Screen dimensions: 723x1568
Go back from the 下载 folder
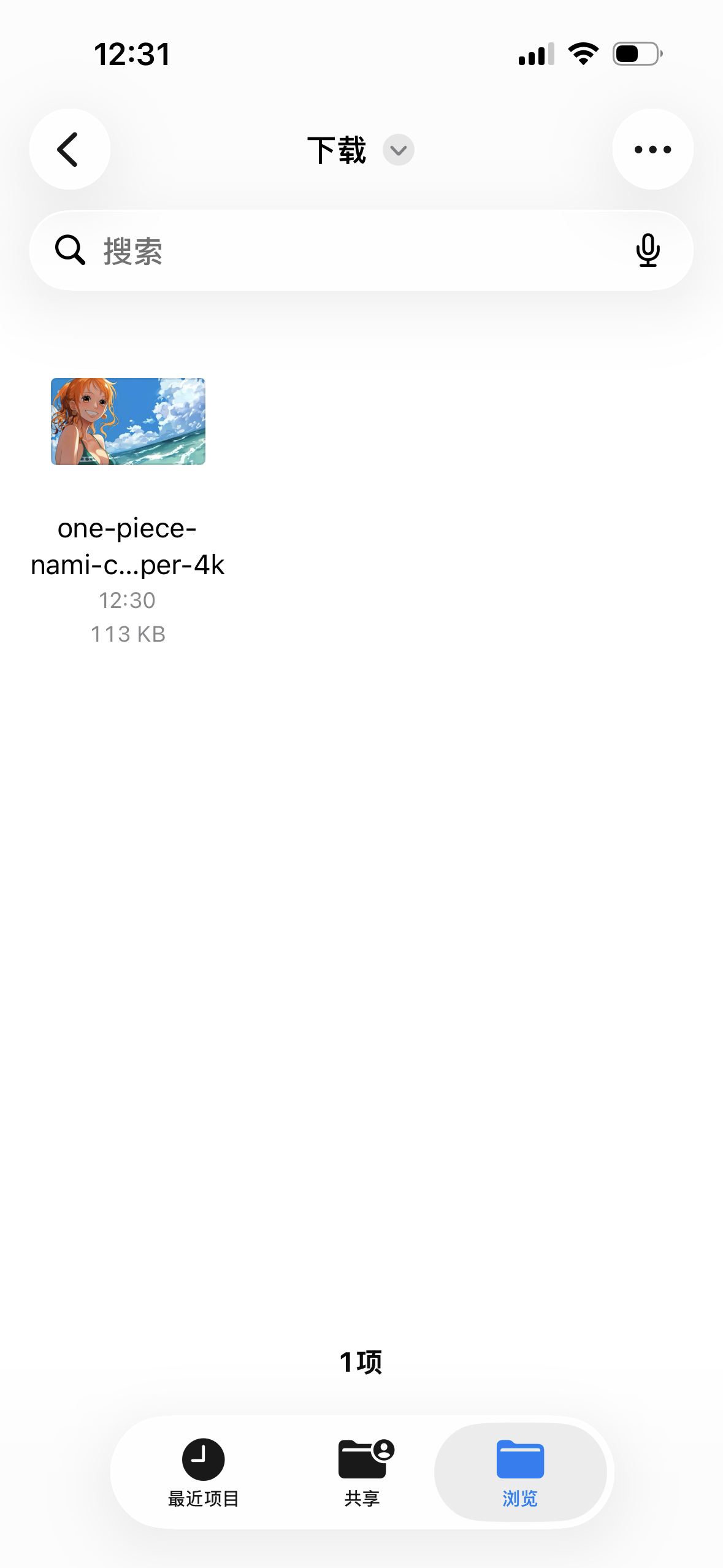click(x=69, y=149)
